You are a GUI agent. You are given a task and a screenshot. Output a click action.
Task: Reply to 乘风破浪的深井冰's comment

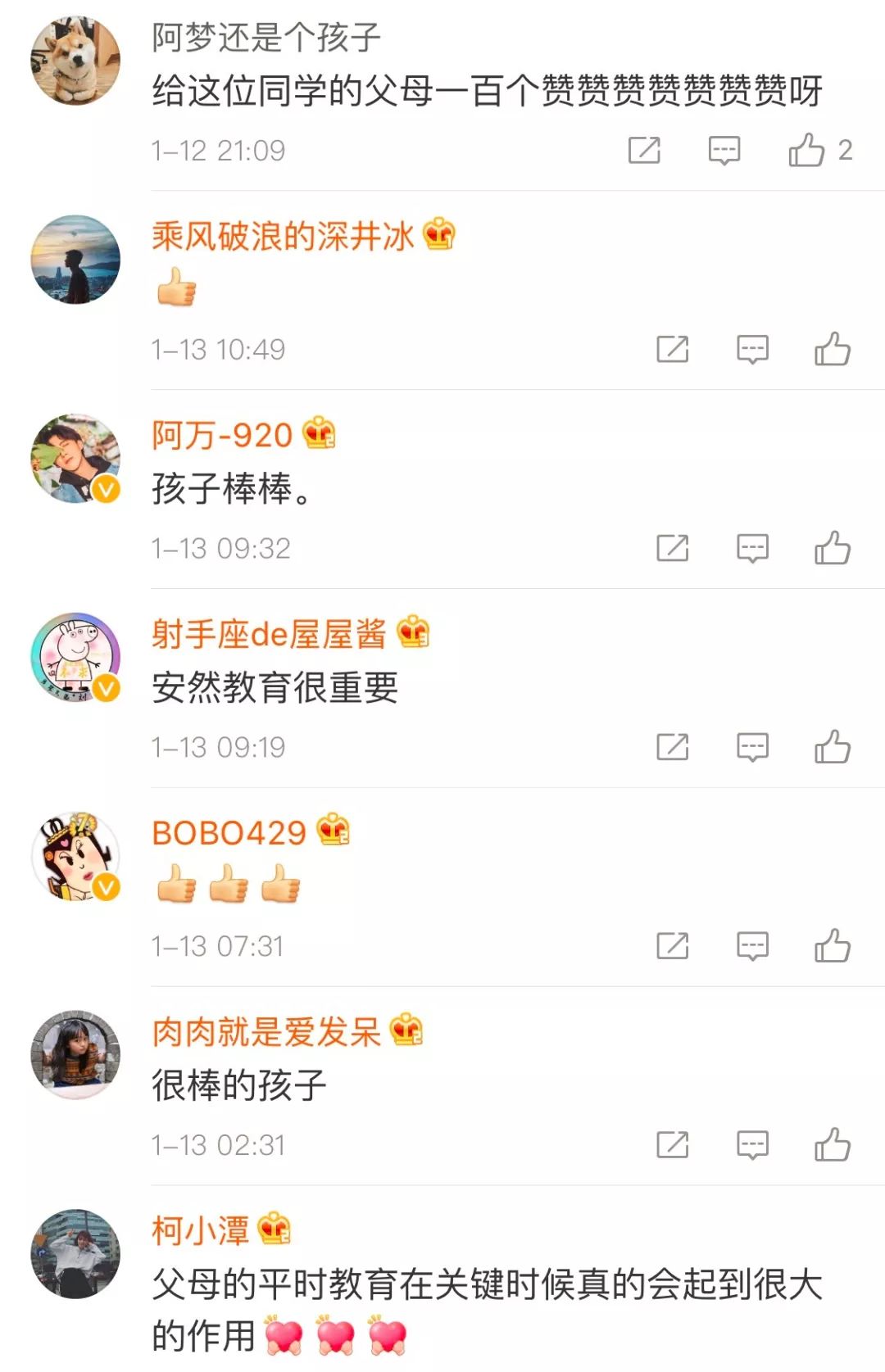point(752,349)
